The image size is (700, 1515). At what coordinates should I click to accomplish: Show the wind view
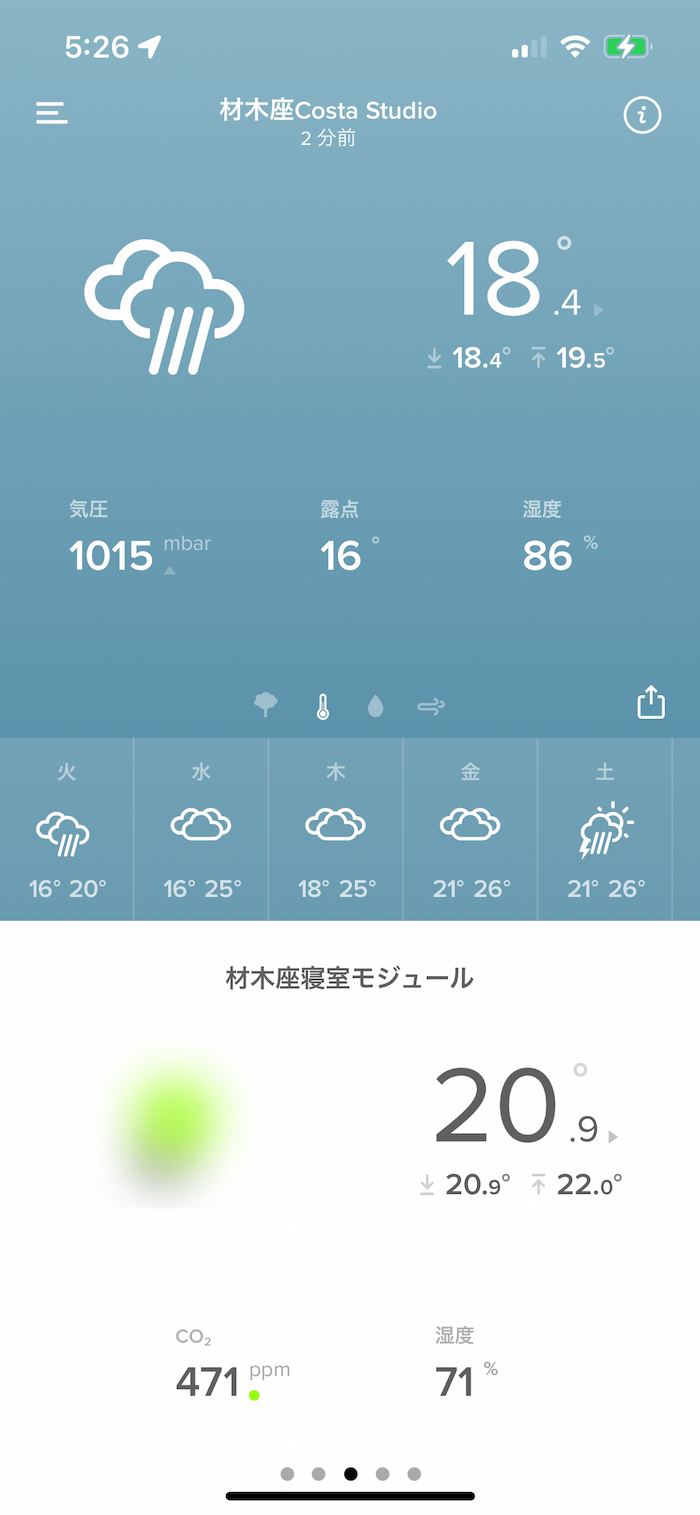click(x=431, y=707)
